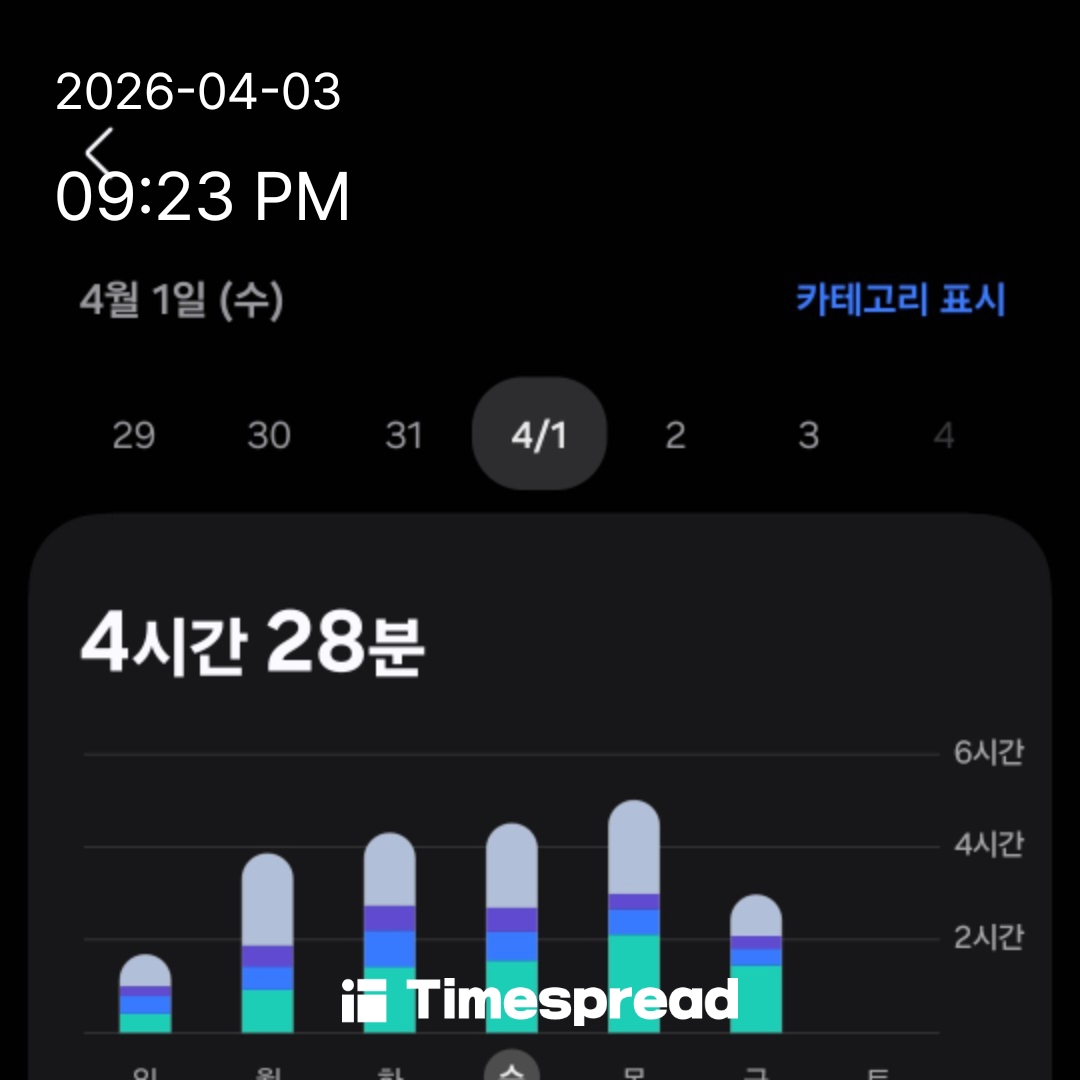Go back using the top arrow
This screenshot has height=1080, width=1080.
click(99, 153)
